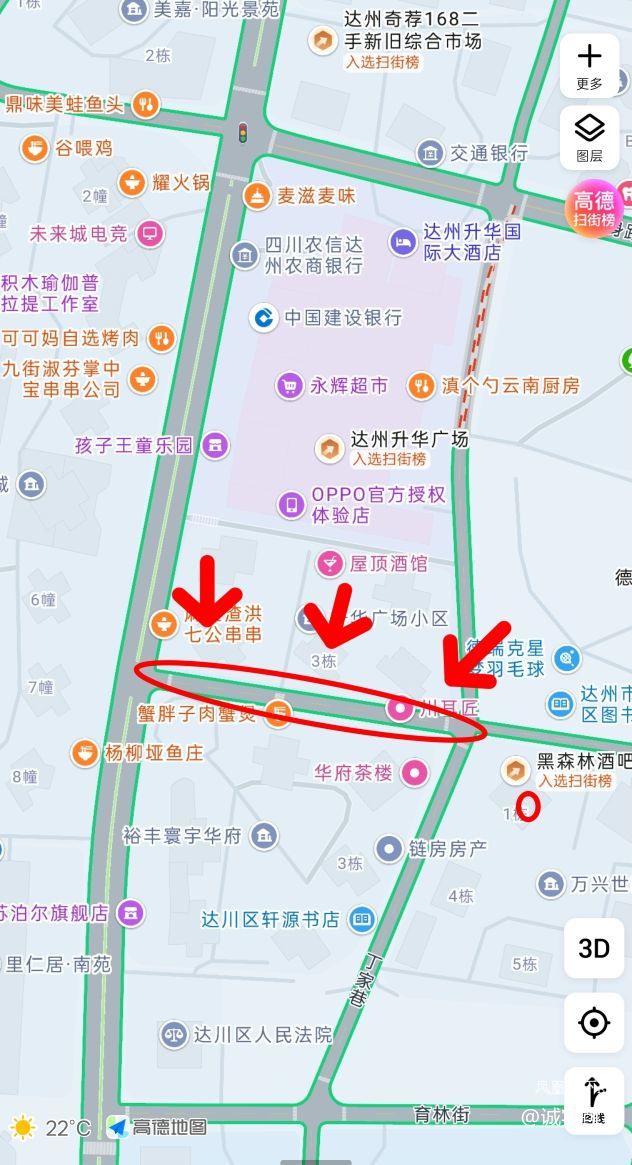Image resolution: width=632 pixels, height=1165 pixels.
Task: Select the 达川区轩源书店 bookstore marker
Action: coord(362,919)
